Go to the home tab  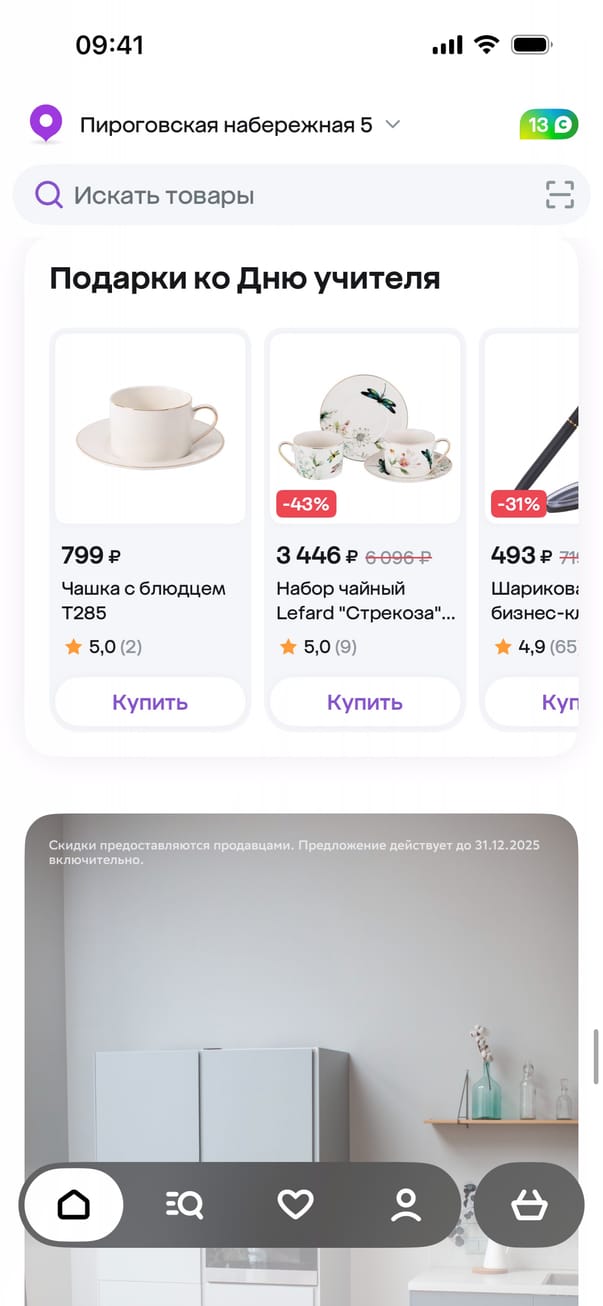click(74, 1205)
